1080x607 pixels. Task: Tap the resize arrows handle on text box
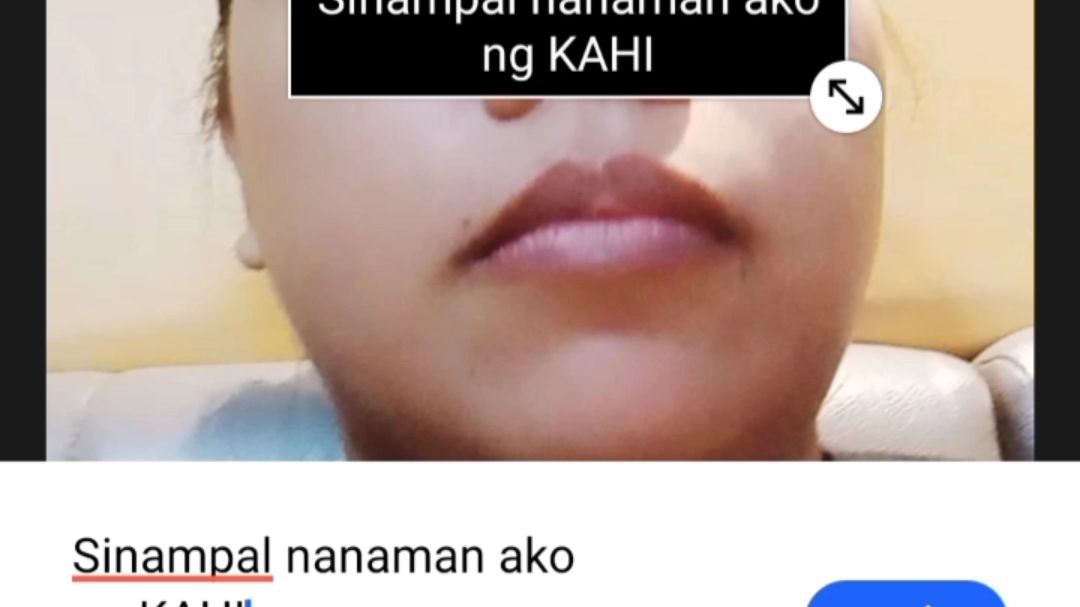[846, 97]
